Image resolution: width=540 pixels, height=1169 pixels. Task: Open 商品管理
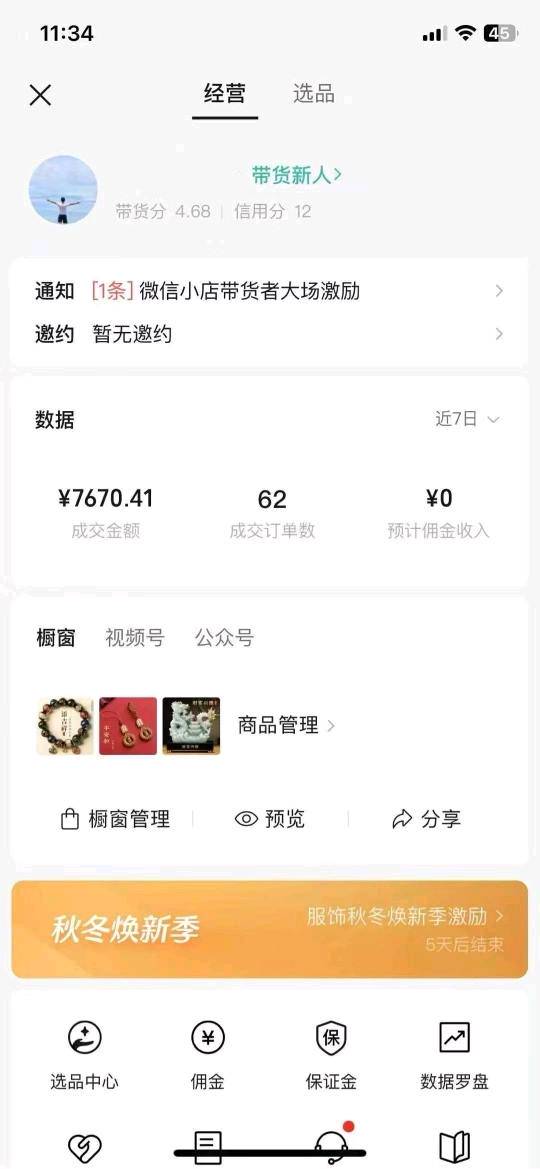coord(286,725)
